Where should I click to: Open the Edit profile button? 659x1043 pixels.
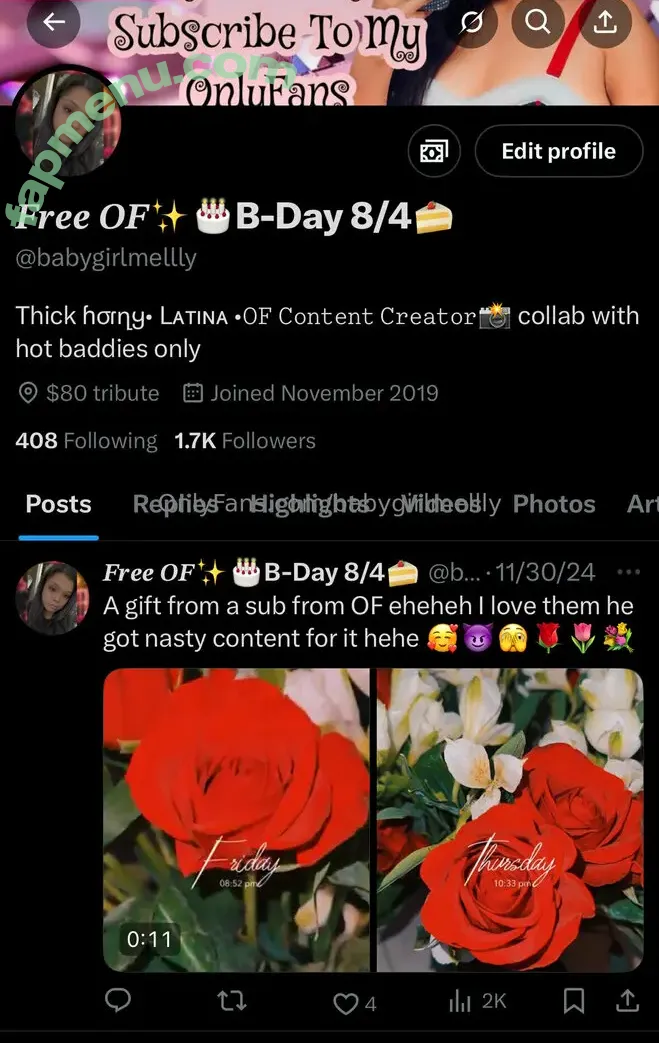(x=558, y=151)
